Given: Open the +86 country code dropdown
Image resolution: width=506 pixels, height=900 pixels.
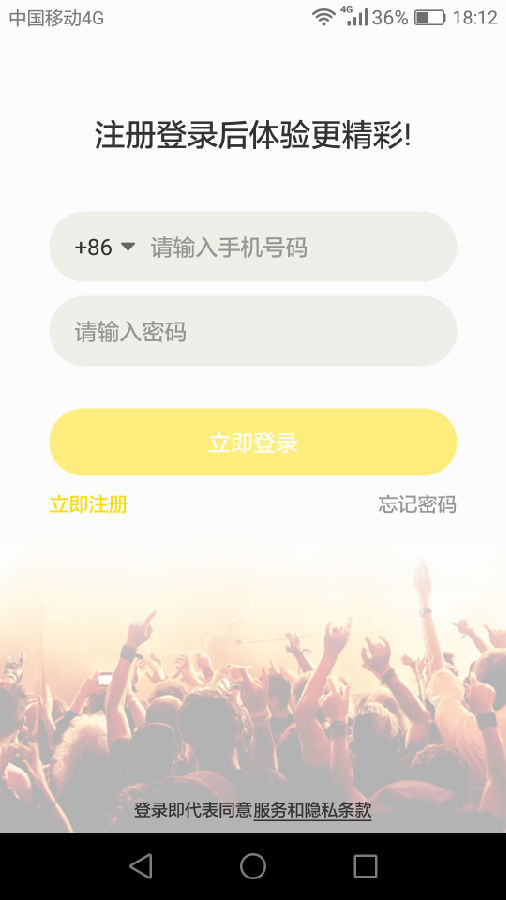Looking at the screenshot, I should tap(104, 247).
